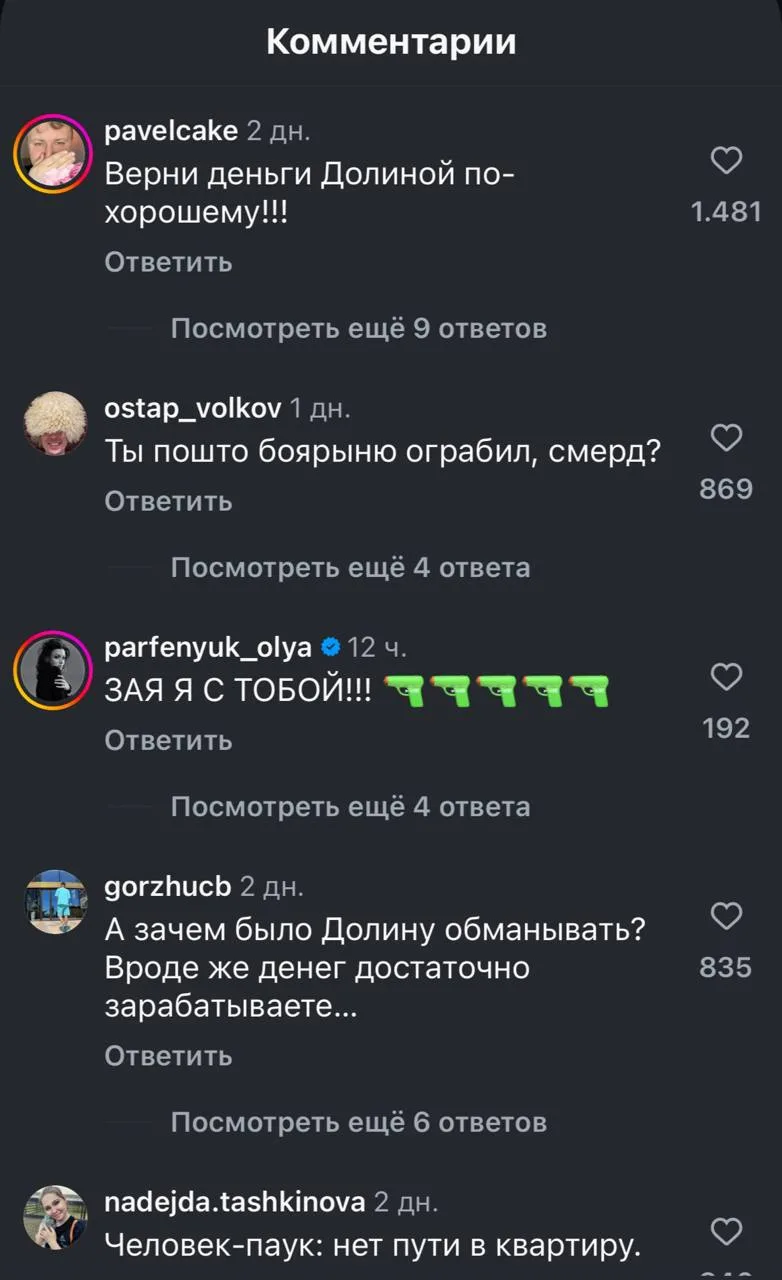The width and height of the screenshot is (782, 1280).
Task: Expand 6 more replies under gorzhucb
Action: pyautogui.click(x=358, y=1123)
